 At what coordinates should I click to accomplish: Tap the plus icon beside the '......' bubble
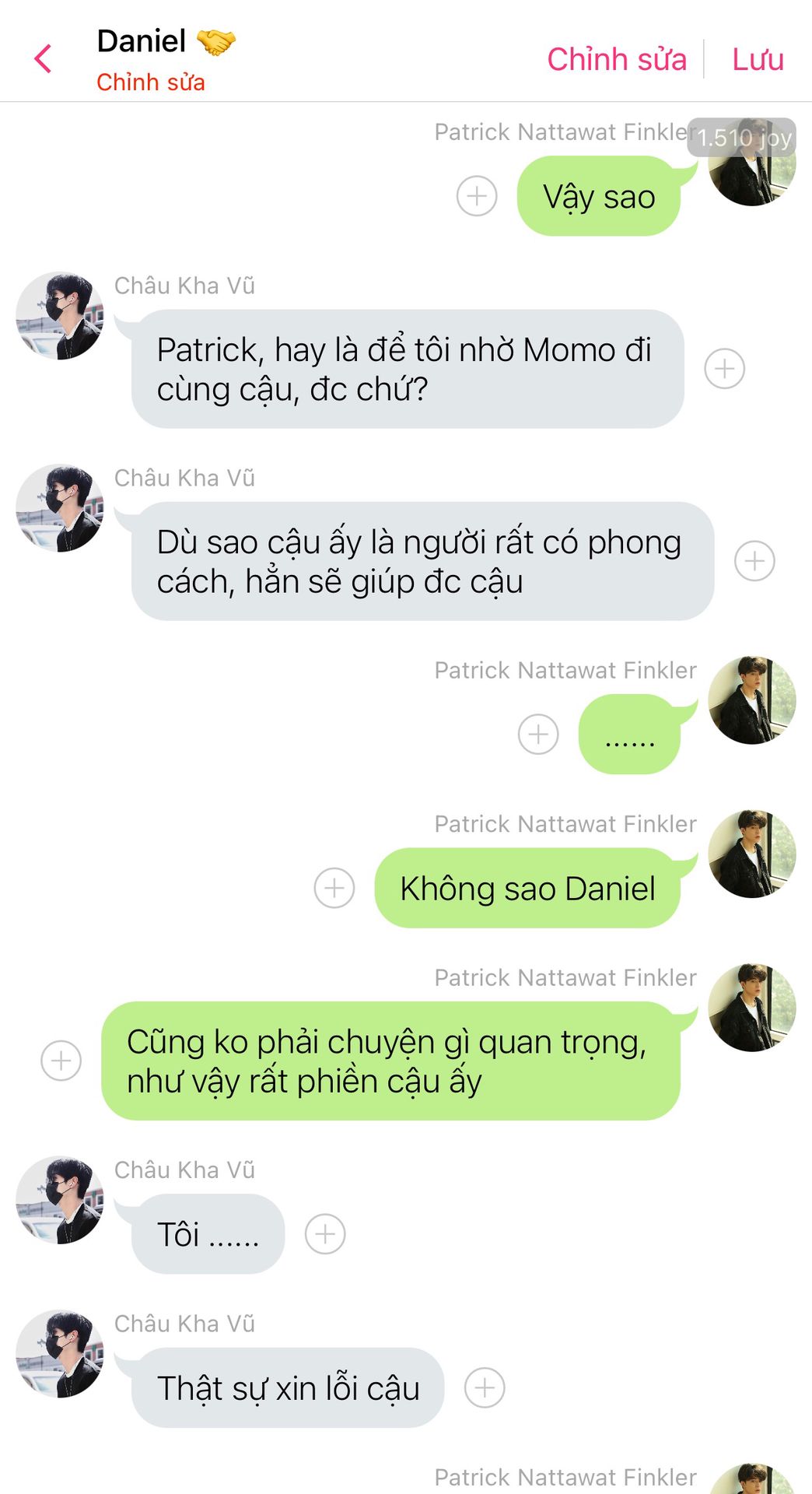[538, 734]
